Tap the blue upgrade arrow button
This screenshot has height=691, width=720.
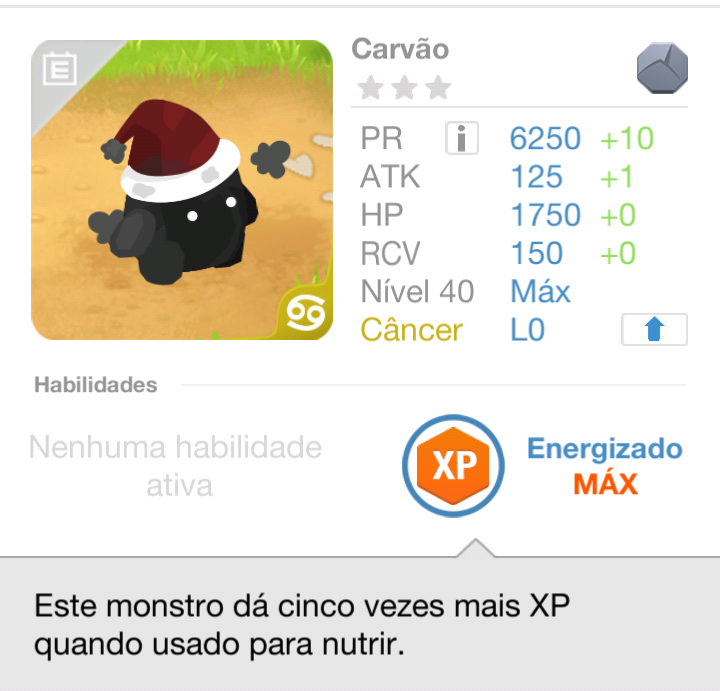click(x=654, y=329)
